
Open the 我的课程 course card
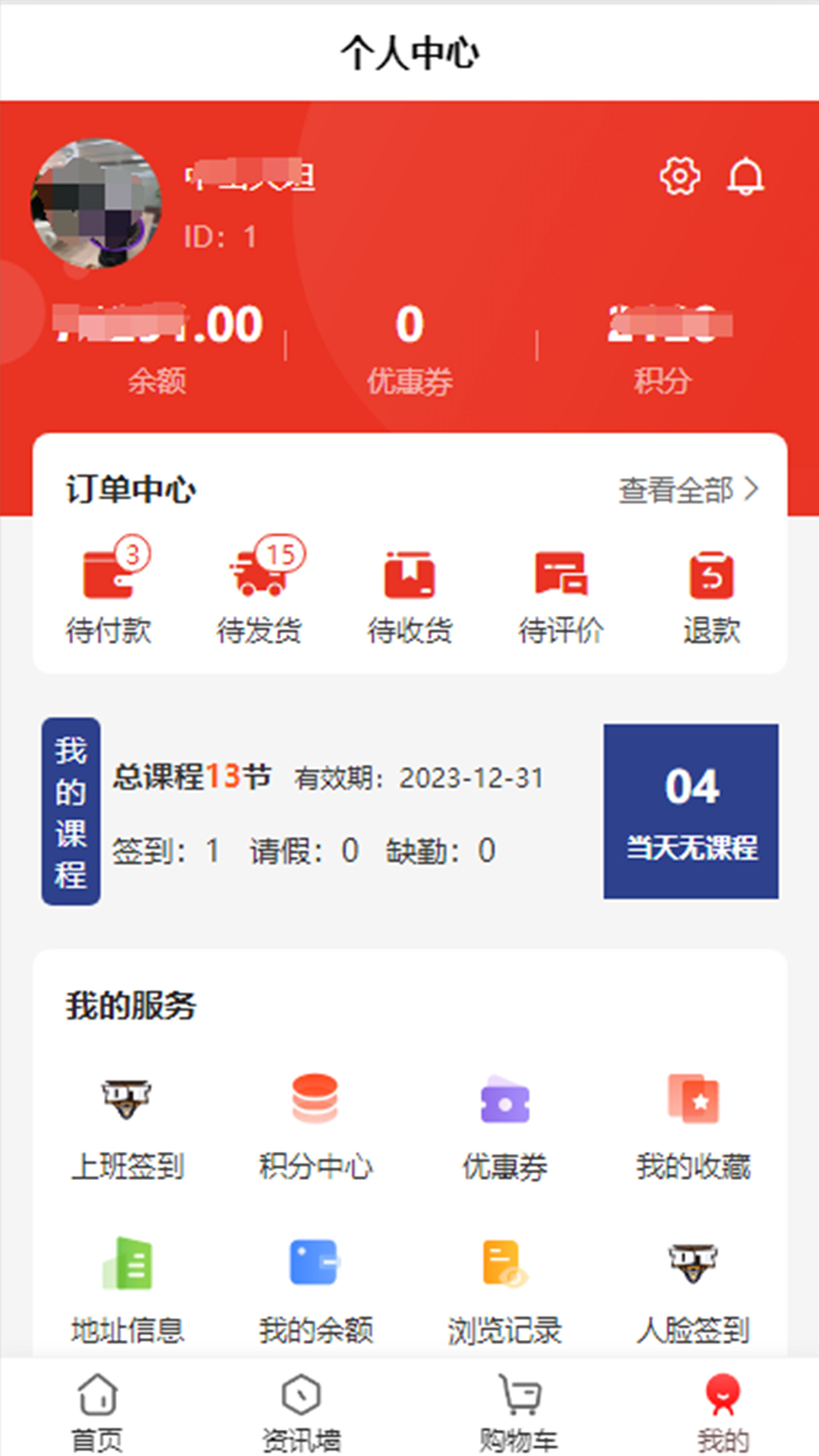pyautogui.click(x=71, y=811)
